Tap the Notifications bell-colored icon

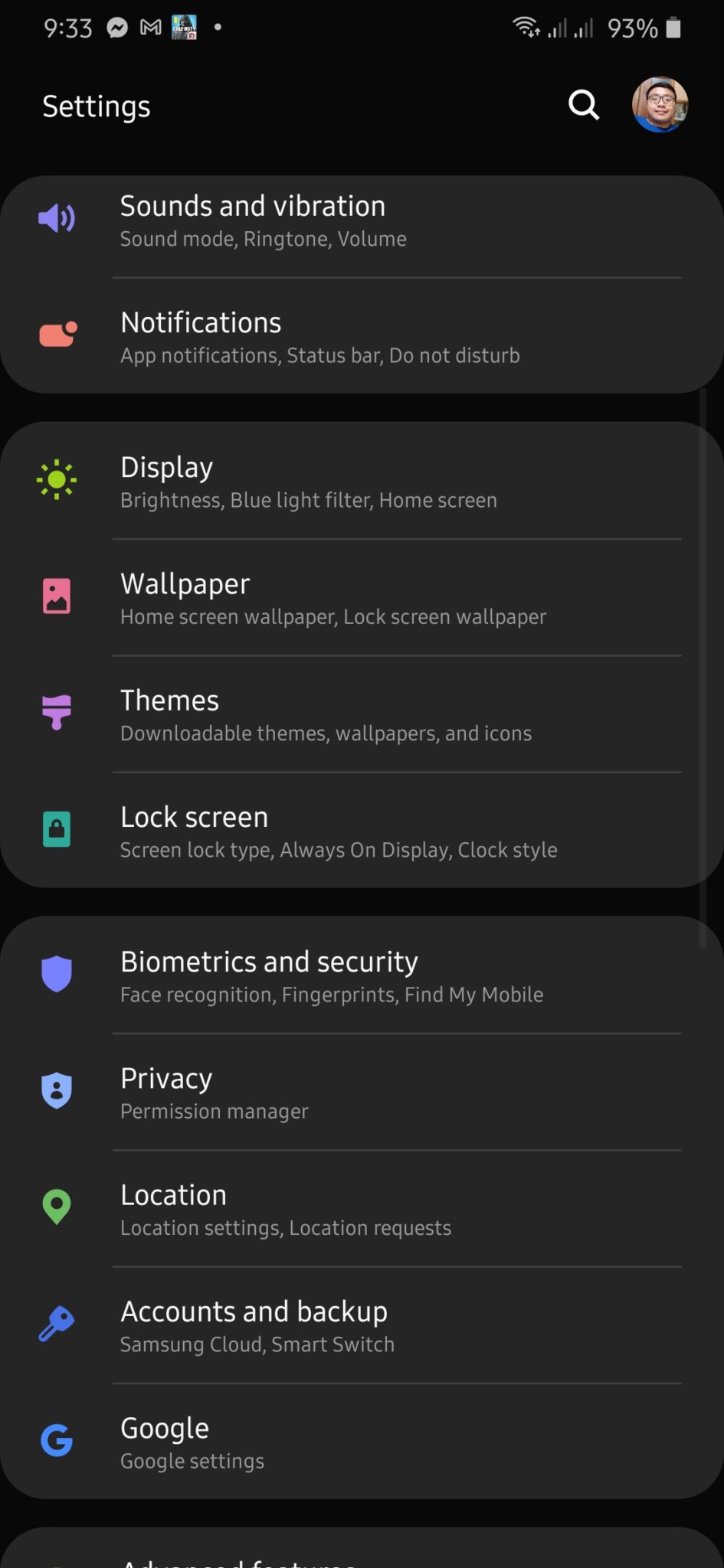[57, 335]
